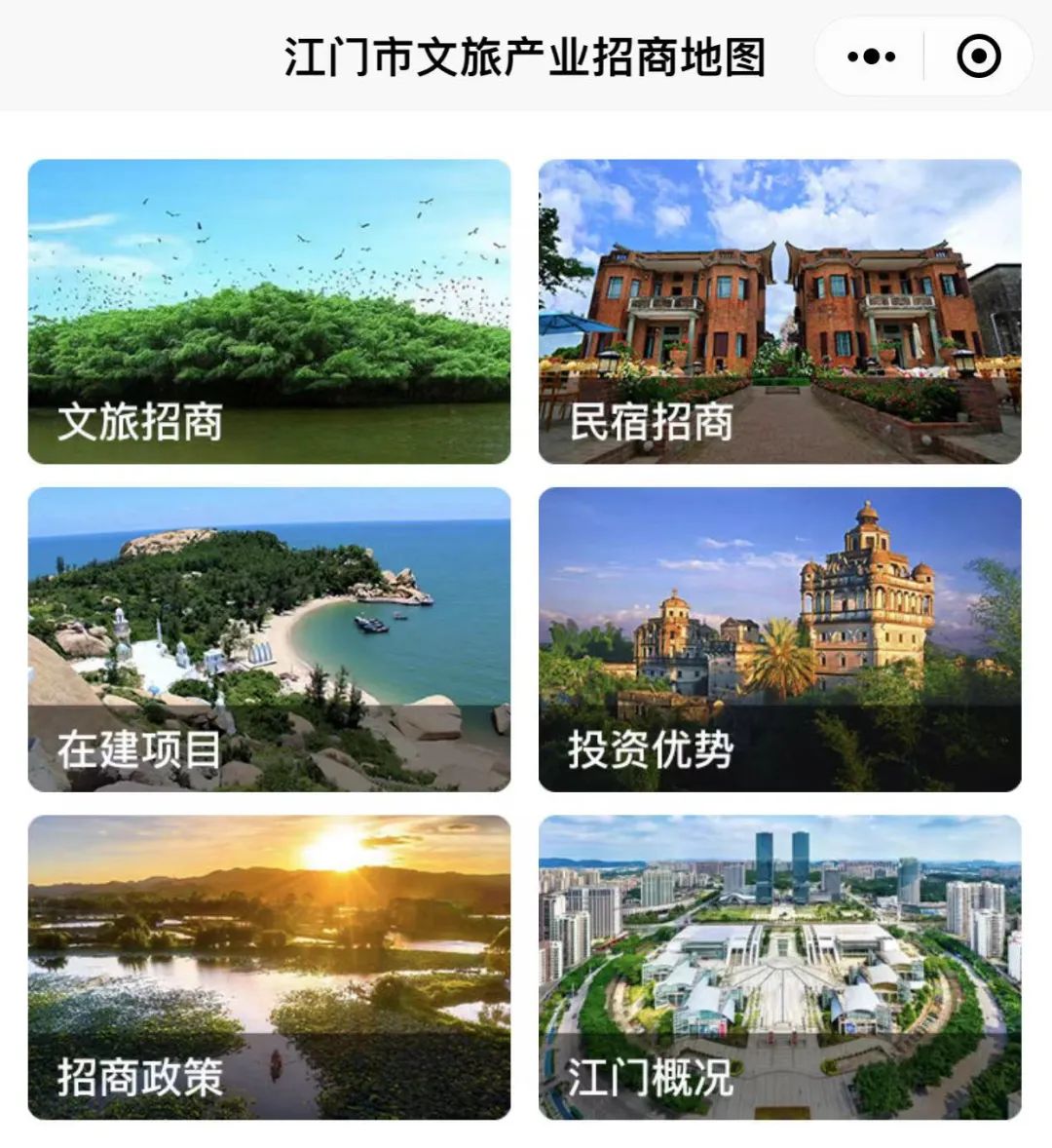The width and height of the screenshot is (1052, 1148).
Task: Select the Kaiping diaolou towers photo
Action: [x=779, y=604]
